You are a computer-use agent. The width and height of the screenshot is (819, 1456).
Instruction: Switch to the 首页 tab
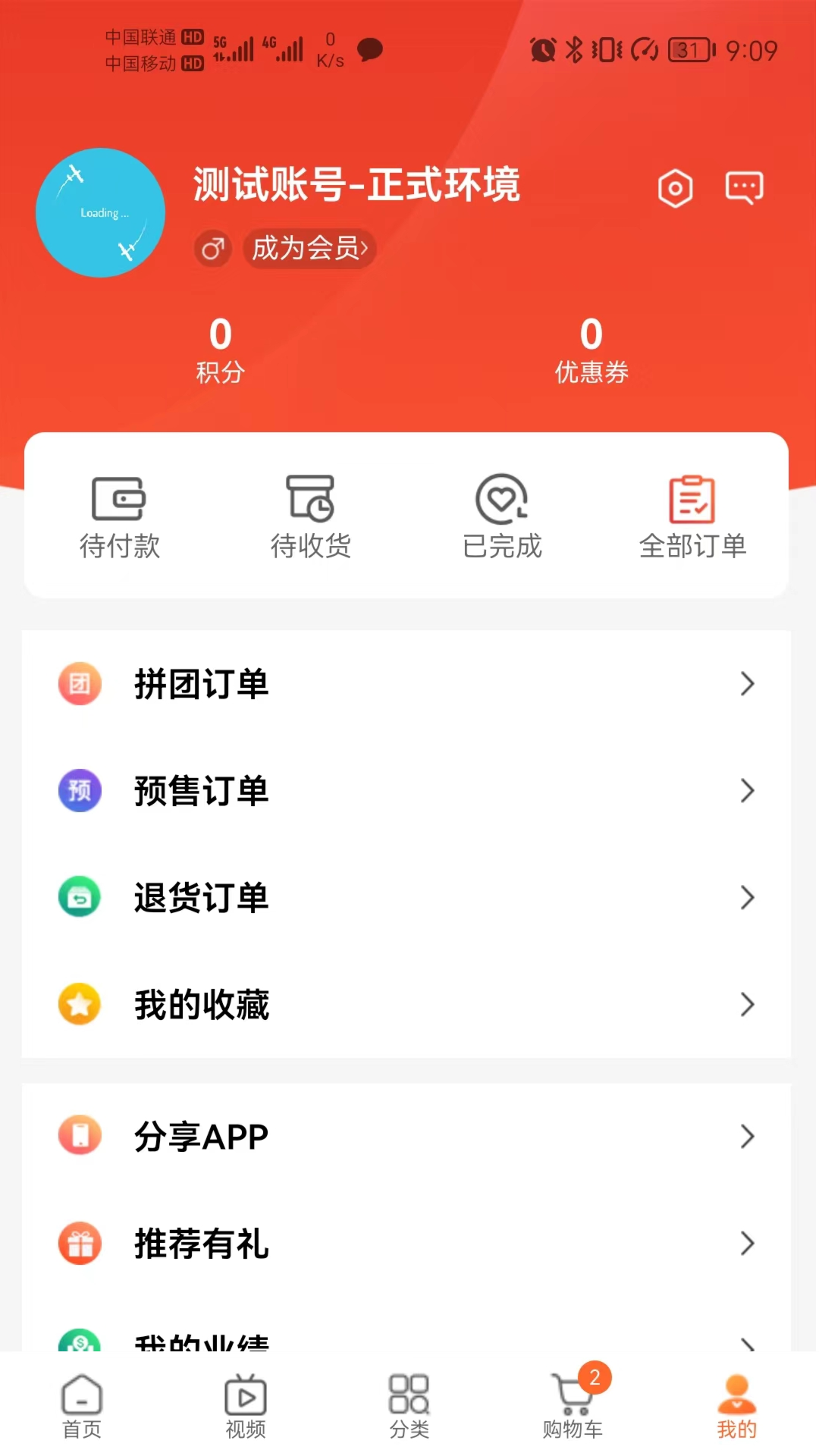tap(82, 1407)
